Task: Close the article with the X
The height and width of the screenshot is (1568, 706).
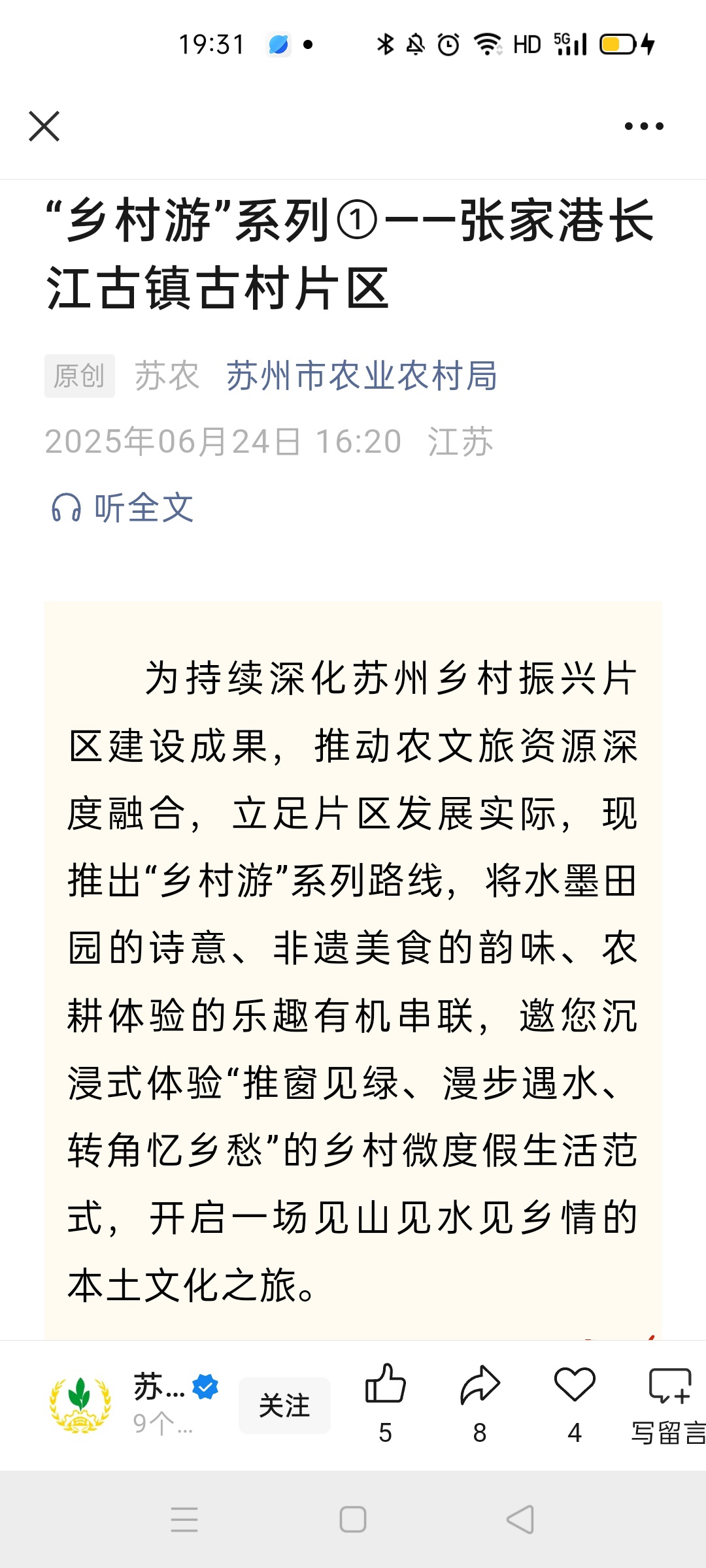Action: pos(44,126)
